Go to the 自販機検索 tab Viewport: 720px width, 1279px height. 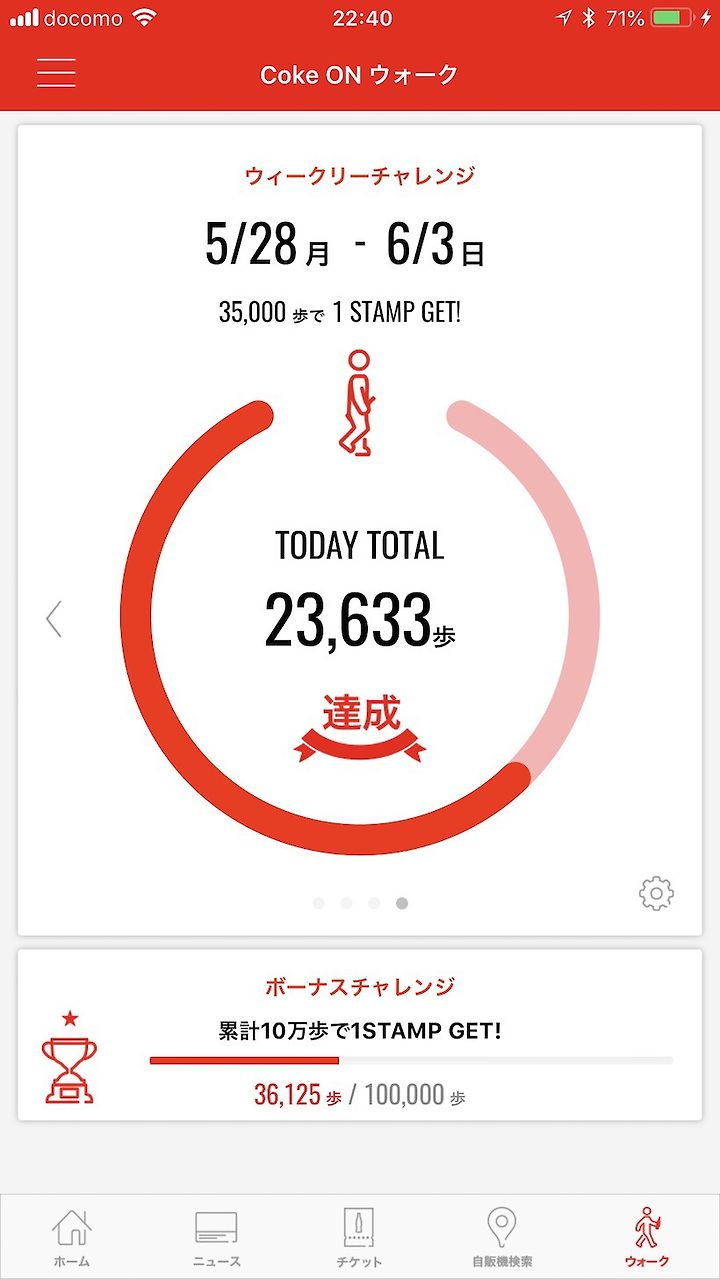[x=502, y=1237]
